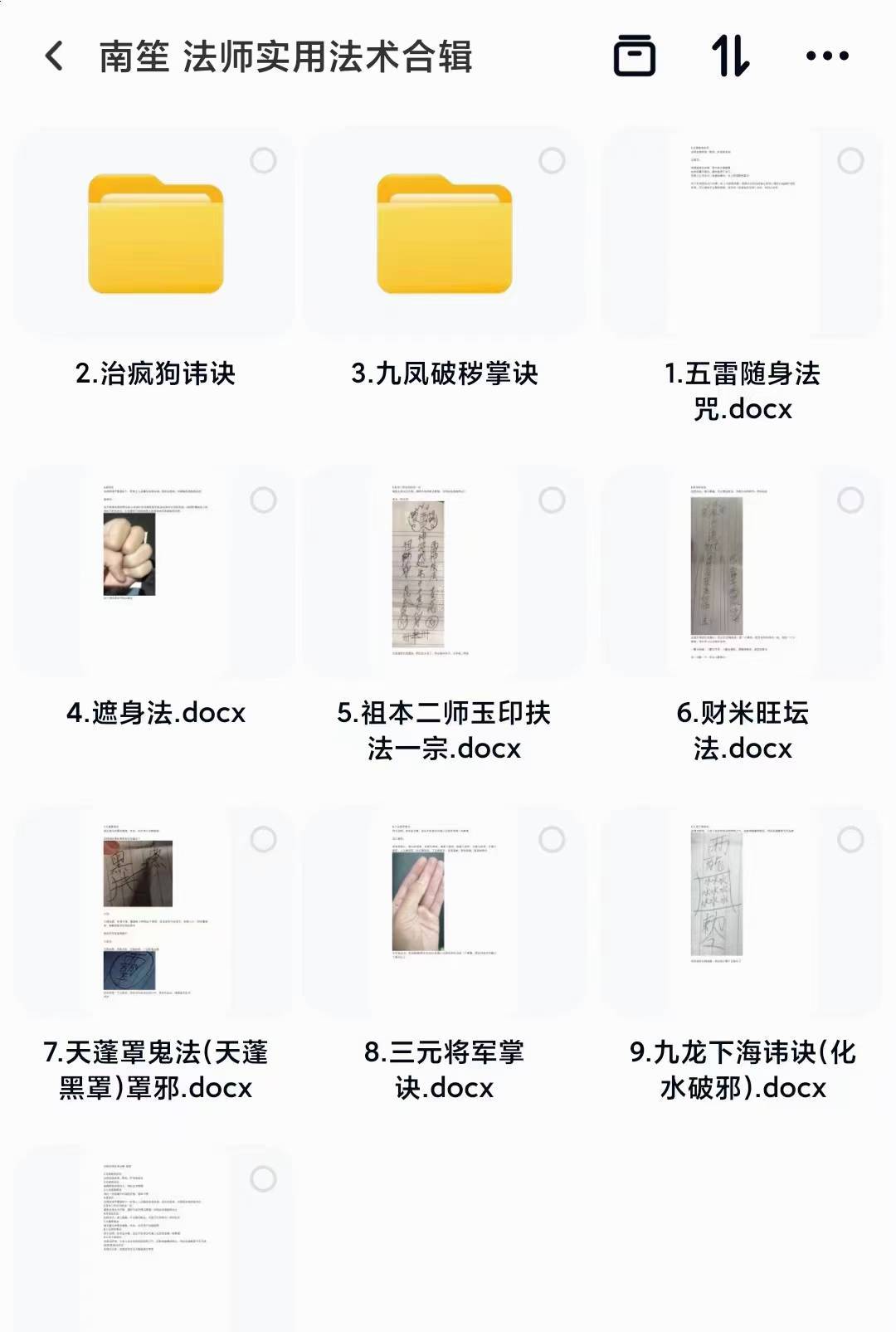Mark 6.财米旺坛法.docx as selected

[x=850, y=500]
